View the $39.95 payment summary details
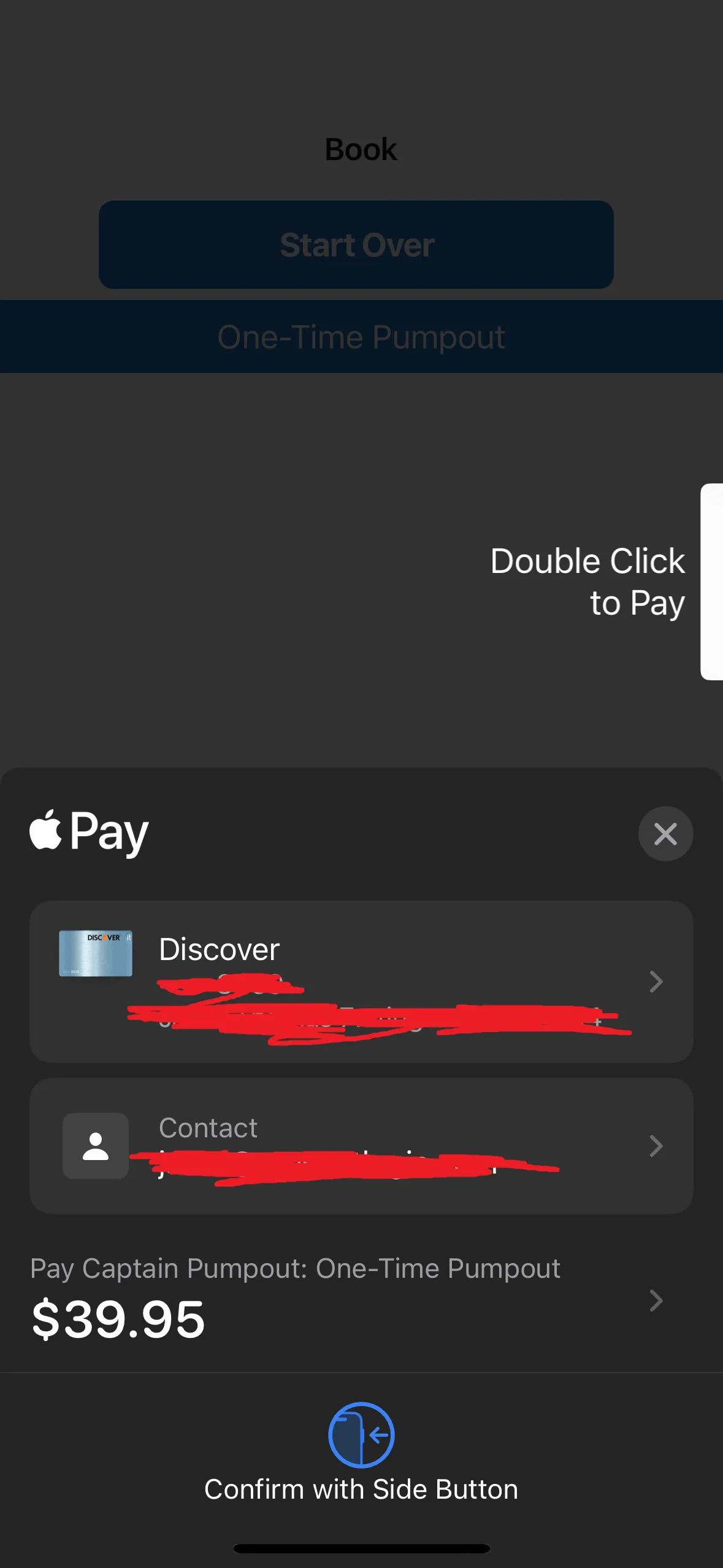This screenshot has width=723, height=1568. [x=361, y=1299]
